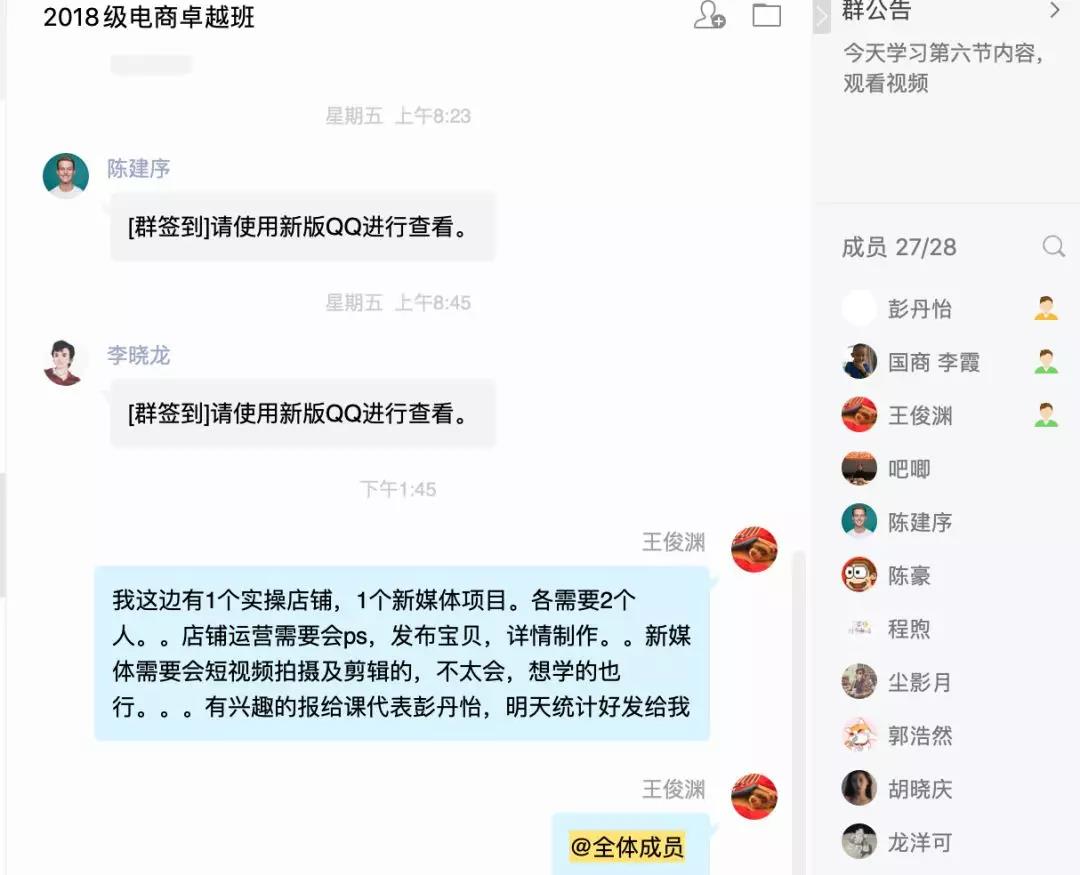Open member 龙洋可
Screen dimensions: 1080x875
pos(919,842)
